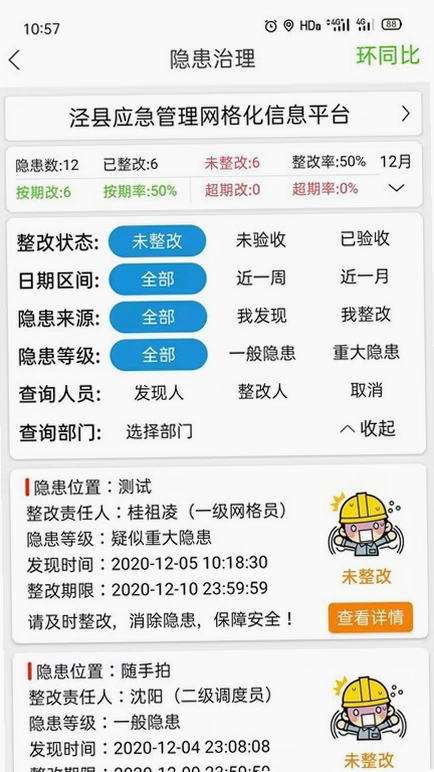The width and height of the screenshot is (434, 772).
Task: Select the 未整改 status filter chip
Action: coord(157,241)
